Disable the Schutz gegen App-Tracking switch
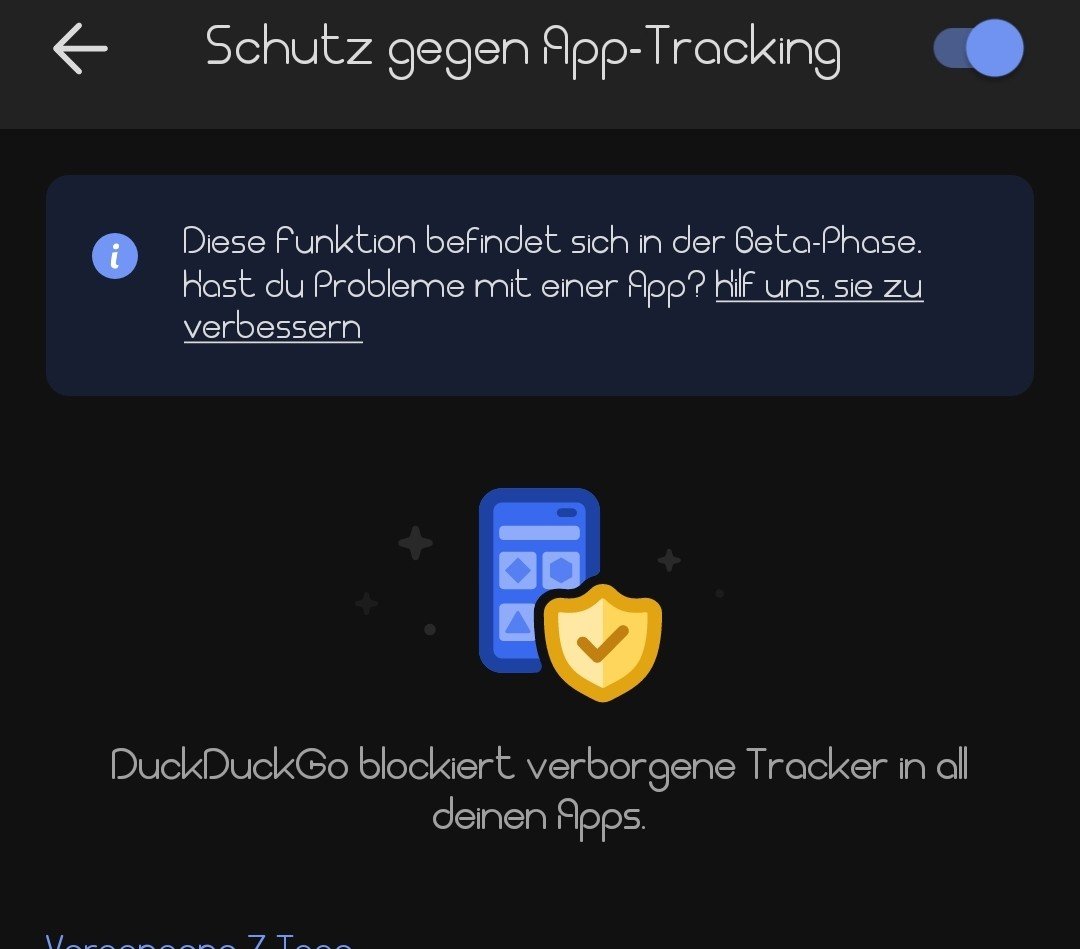The image size is (1080, 949). pos(978,49)
